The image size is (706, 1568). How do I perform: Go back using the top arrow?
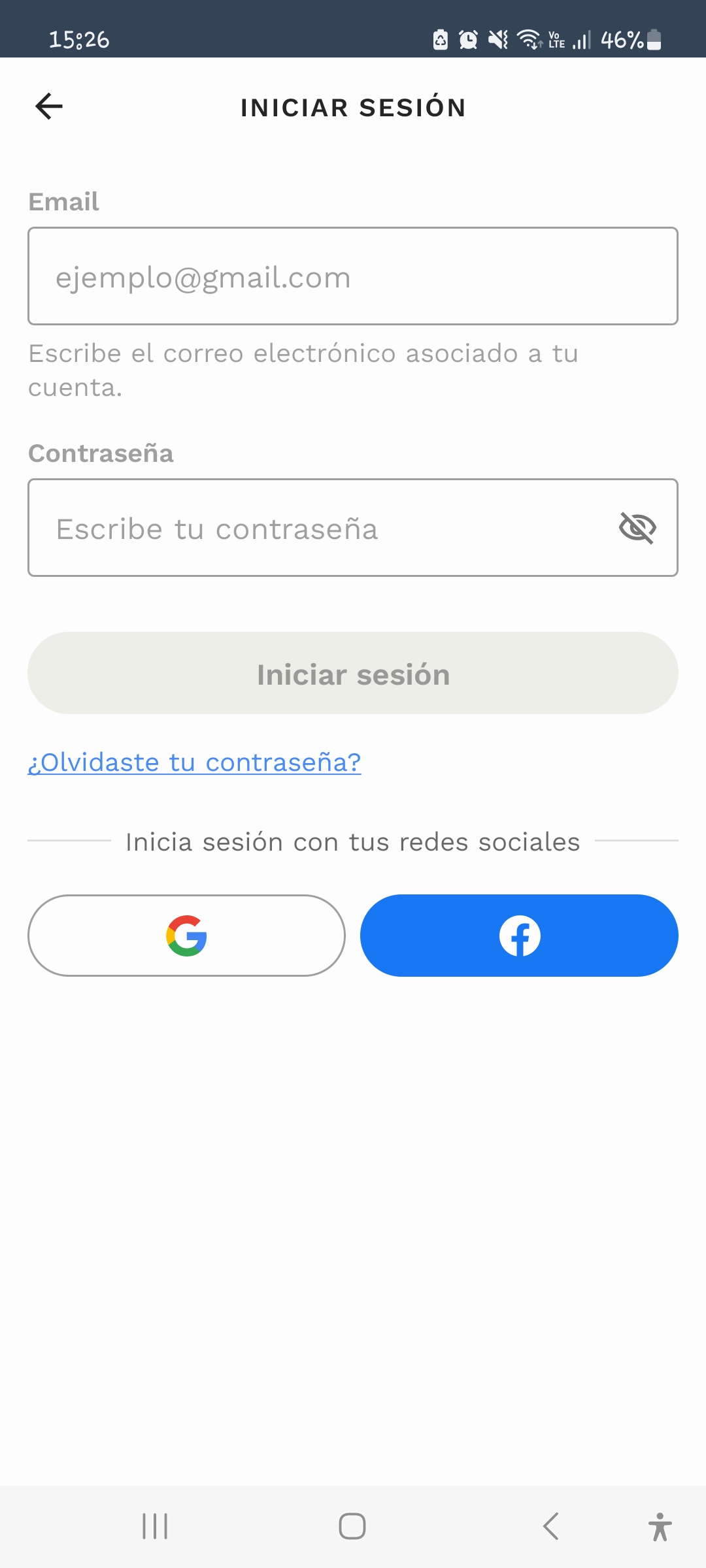pyautogui.click(x=49, y=106)
